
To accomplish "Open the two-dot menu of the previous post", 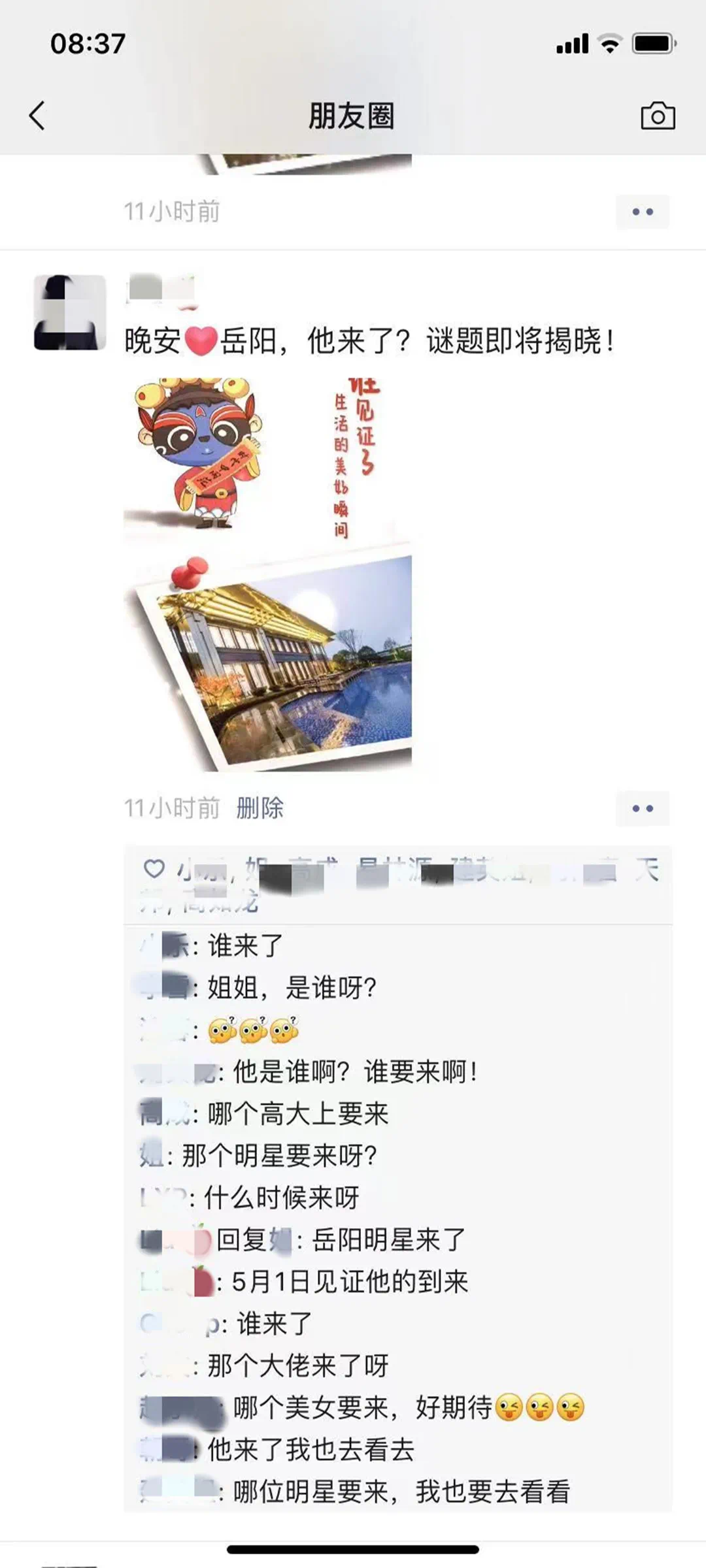I will 643,212.
